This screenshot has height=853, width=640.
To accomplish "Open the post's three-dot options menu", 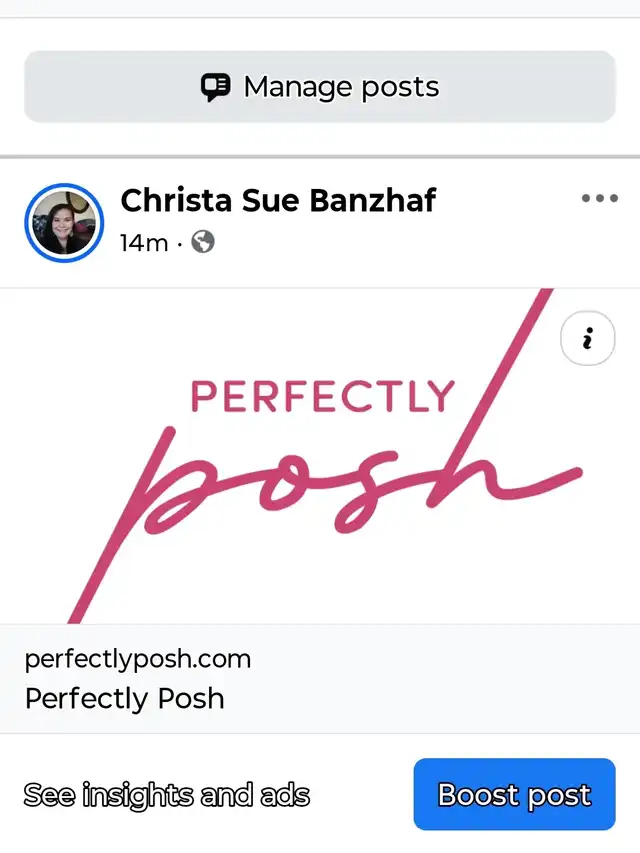I will point(599,199).
